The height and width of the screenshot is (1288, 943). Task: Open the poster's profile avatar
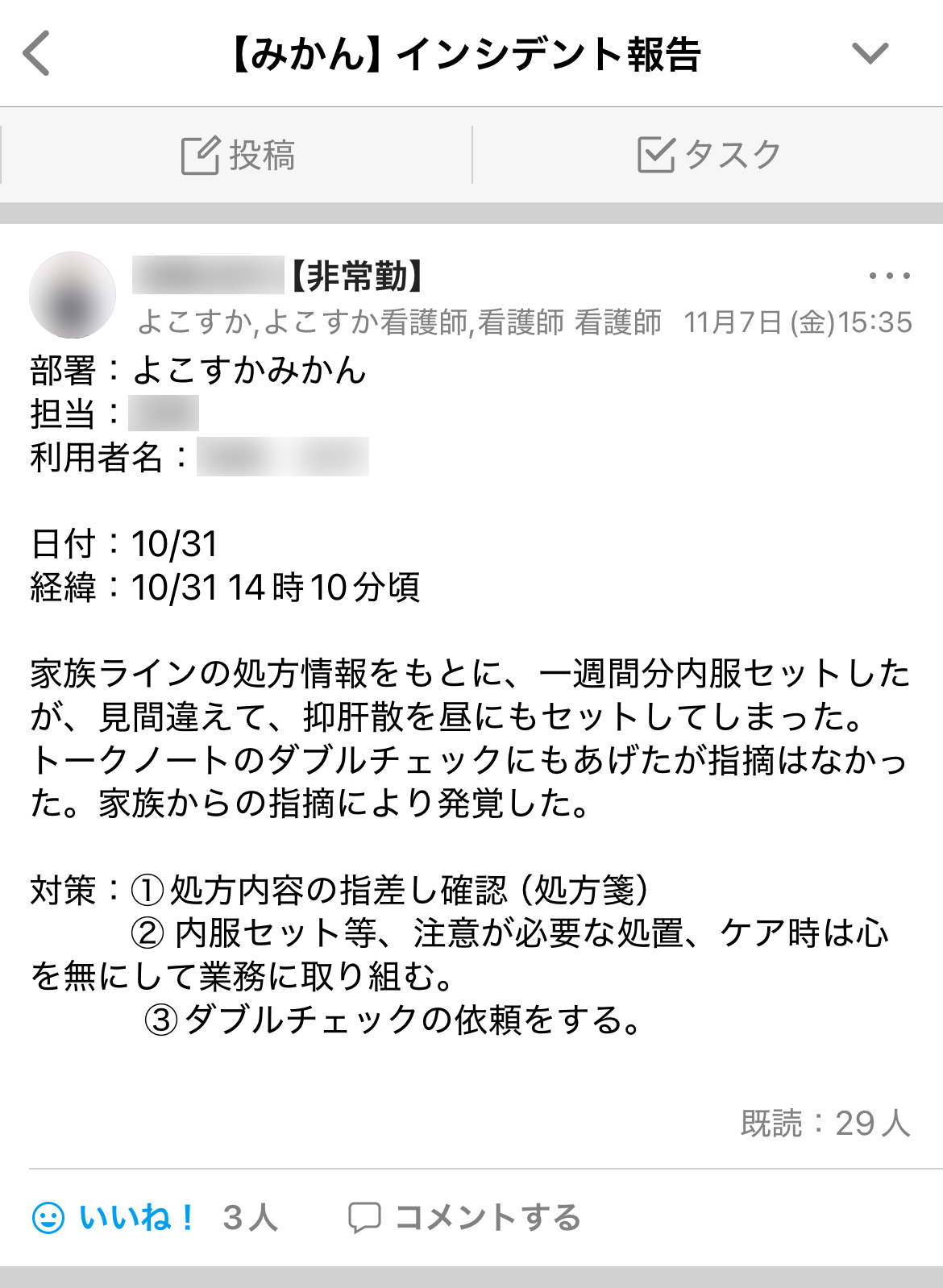click(x=71, y=294)
